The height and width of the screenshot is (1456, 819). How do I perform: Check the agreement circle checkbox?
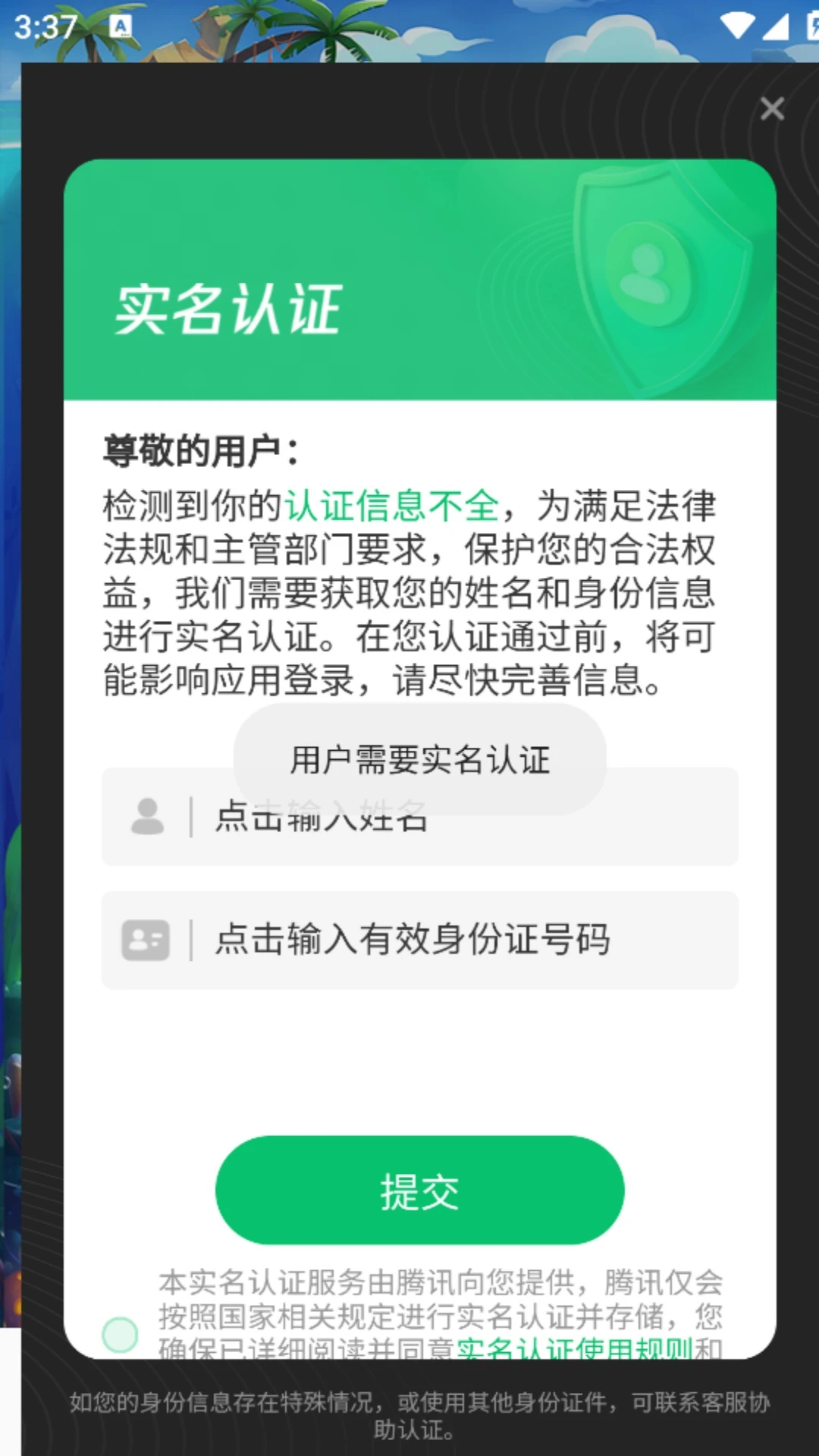[120, 1335]
